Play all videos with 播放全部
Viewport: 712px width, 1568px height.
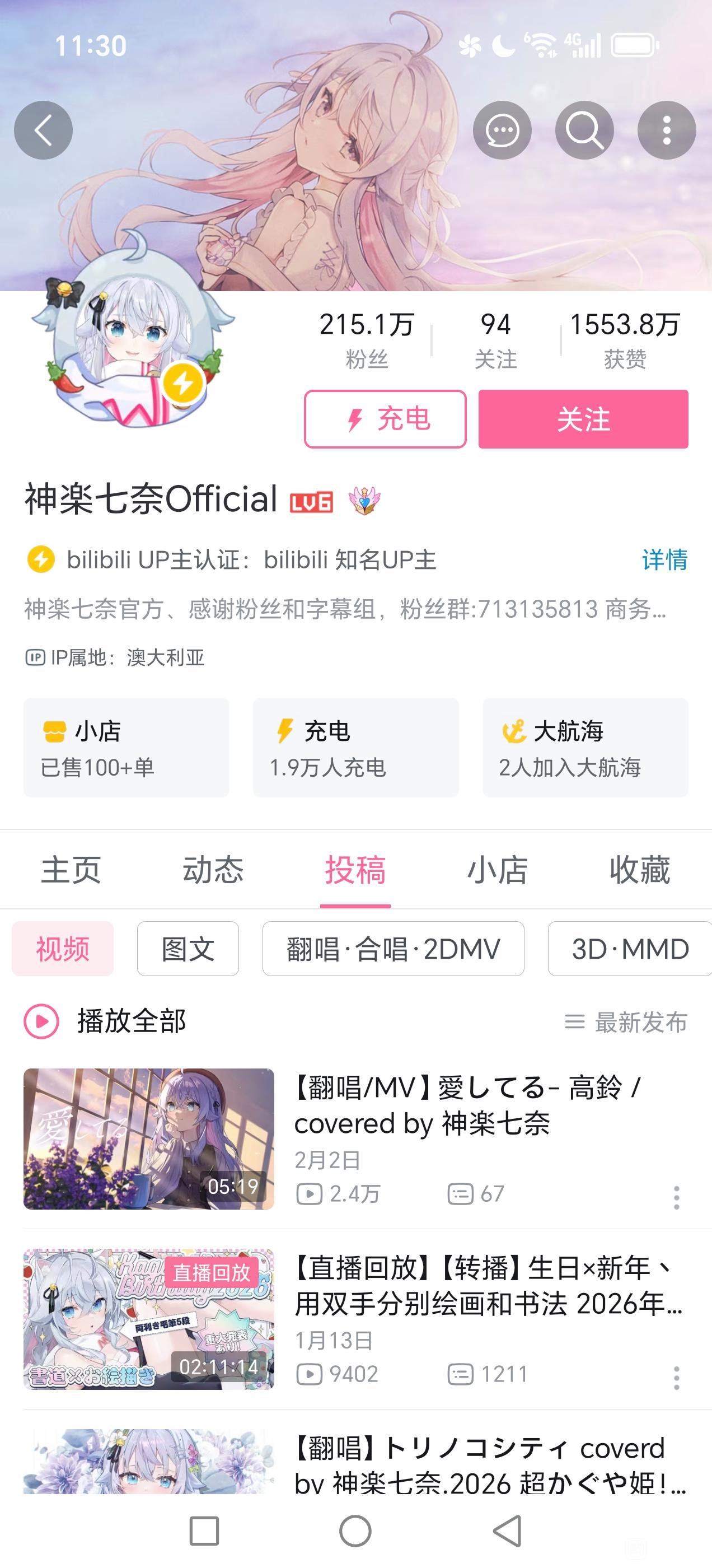[x=105, y=1021]
